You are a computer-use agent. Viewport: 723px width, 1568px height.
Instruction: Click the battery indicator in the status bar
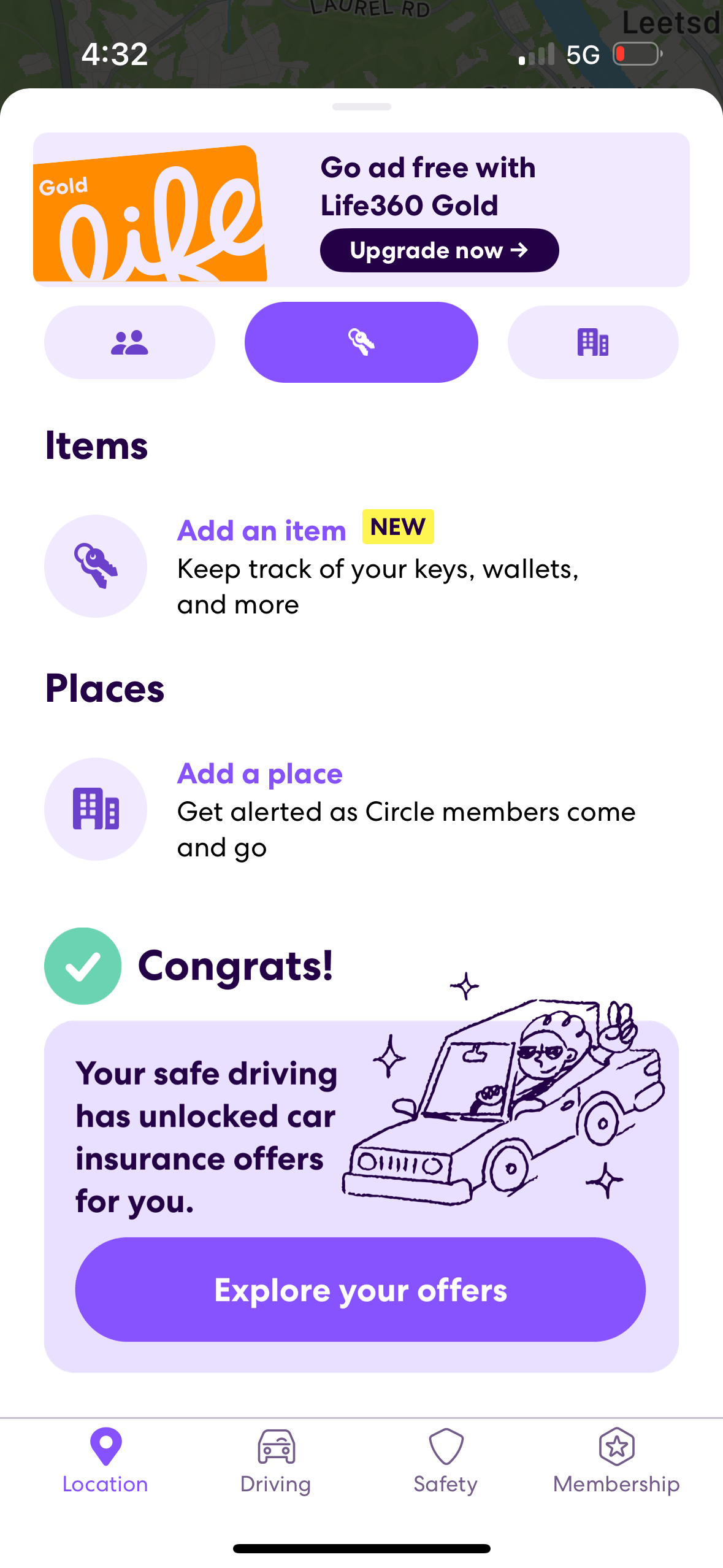coord(636,54)
